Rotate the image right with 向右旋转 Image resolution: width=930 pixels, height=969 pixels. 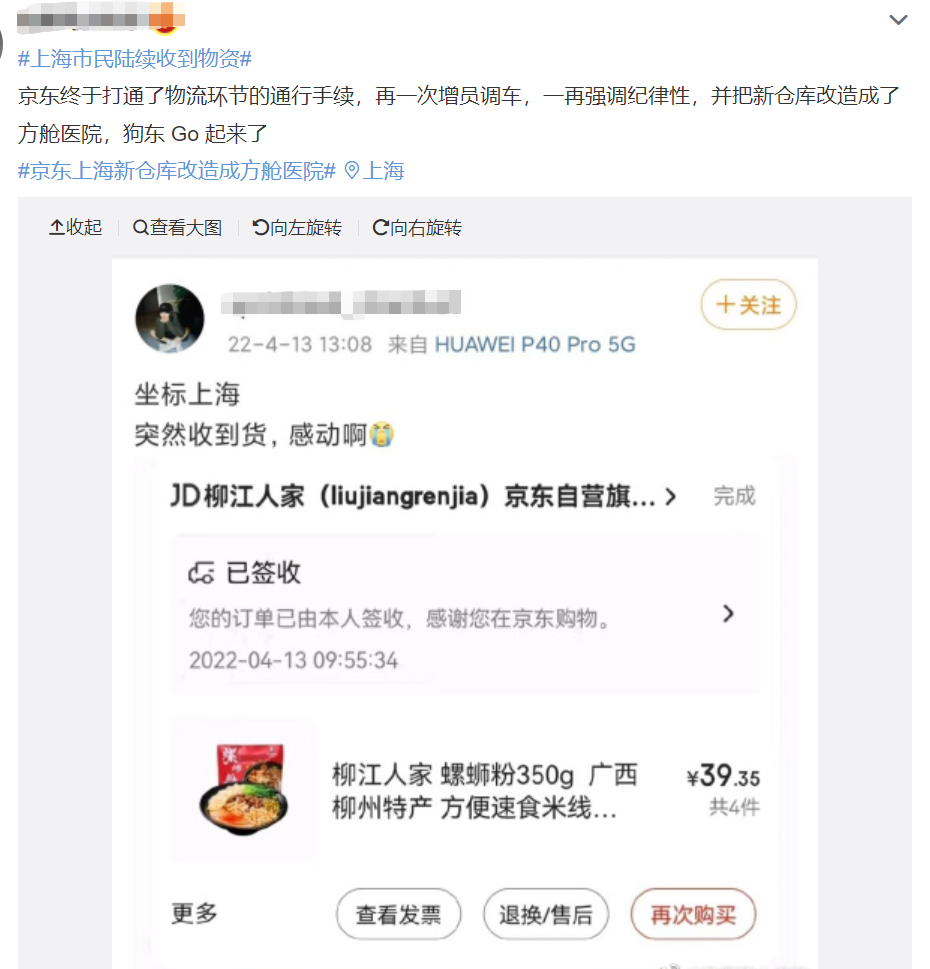click(417, 228)
